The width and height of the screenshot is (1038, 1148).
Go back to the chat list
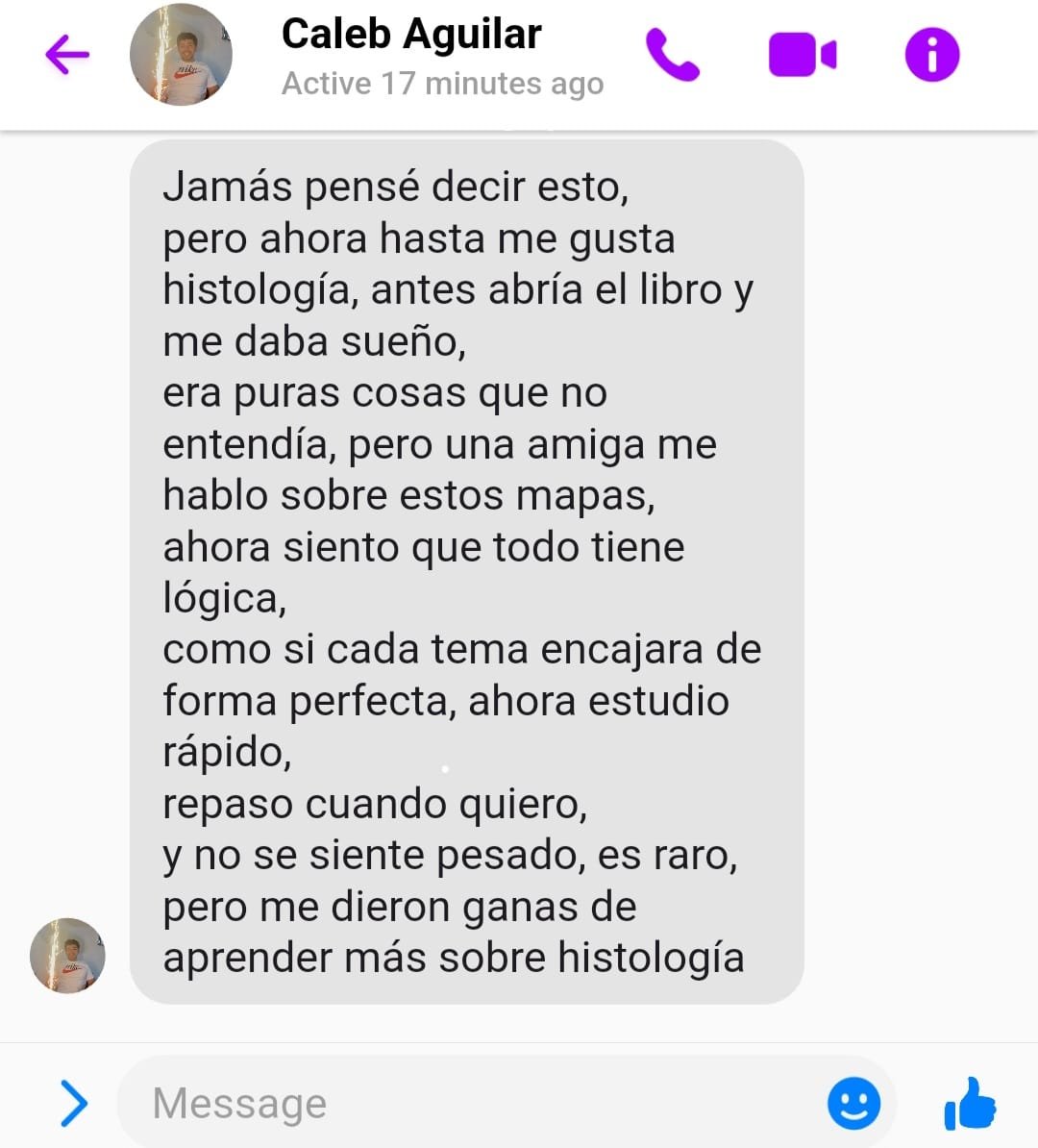coord(67,55)
